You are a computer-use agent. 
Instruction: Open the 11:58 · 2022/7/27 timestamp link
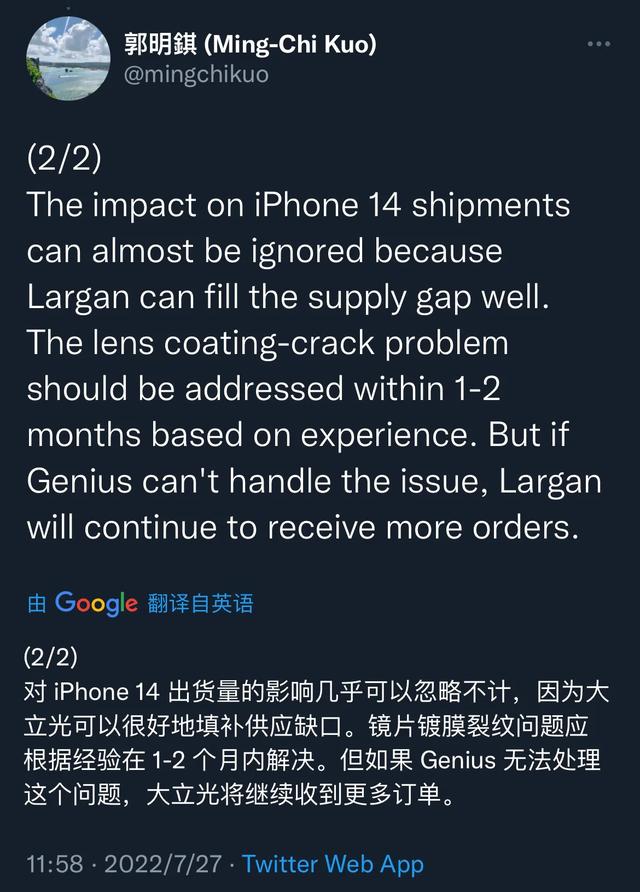(x=125, y=863)
